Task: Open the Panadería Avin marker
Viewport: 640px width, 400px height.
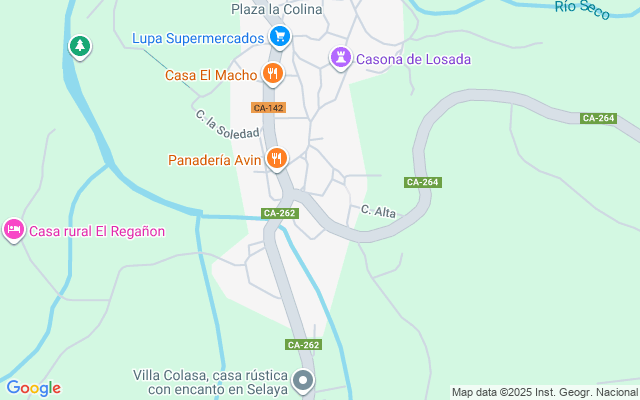Action: pyautogui.click(x=277, y=158)
